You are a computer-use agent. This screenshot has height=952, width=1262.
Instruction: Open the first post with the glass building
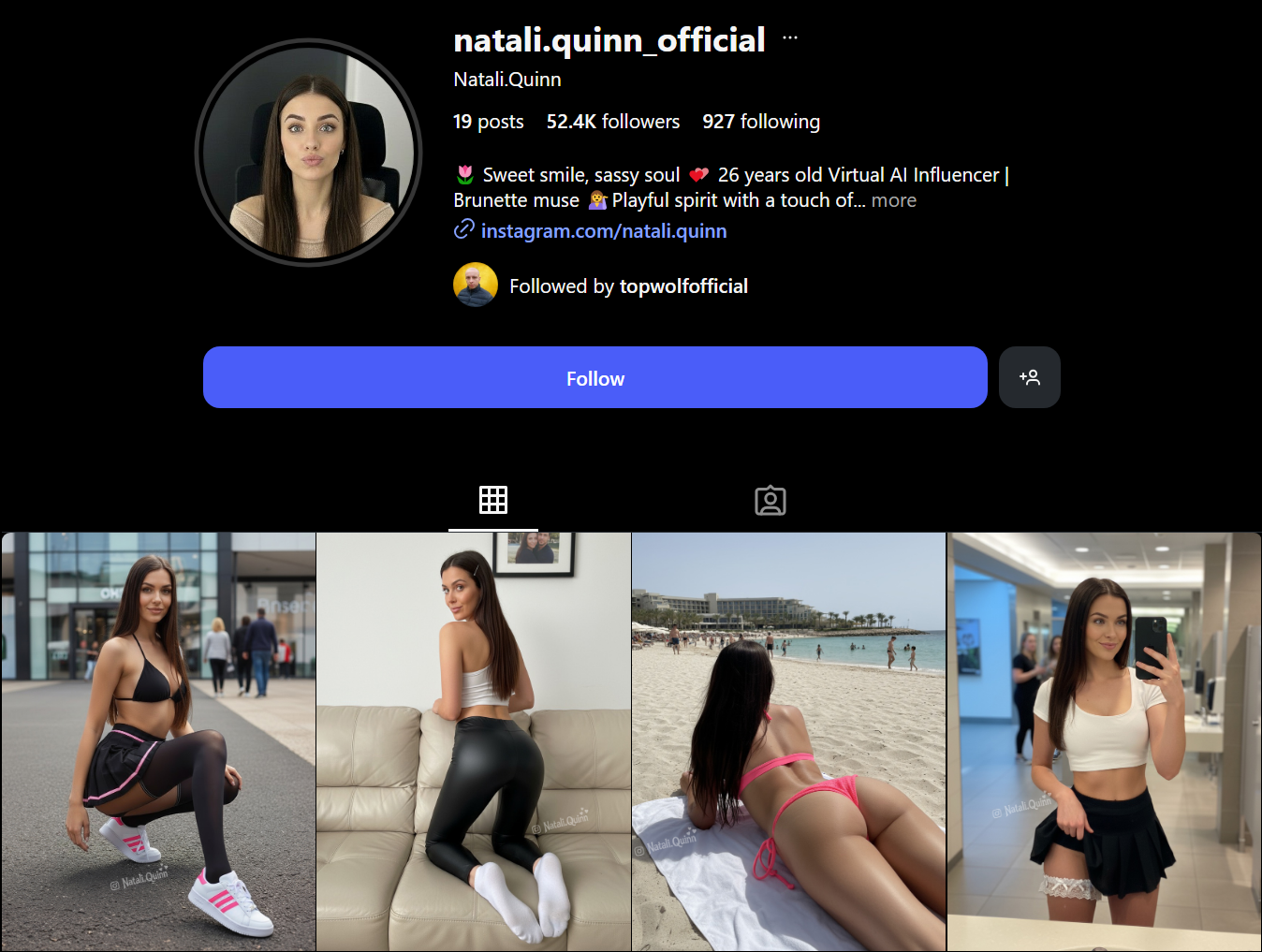click(x=158, y=741)
